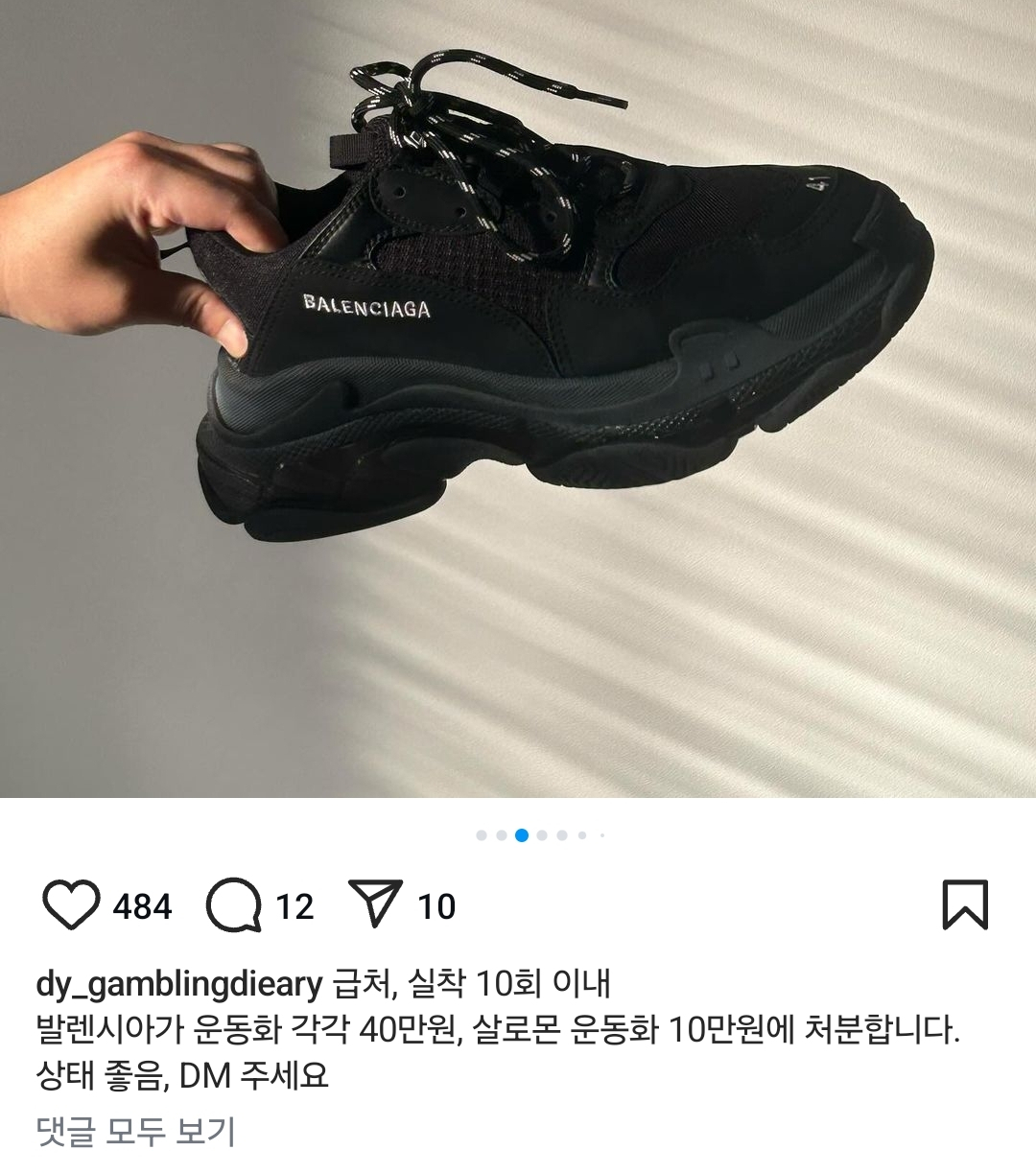This screenshot has height=1173, width=1036.
Task: Like the Balenciaga sneaker post
Action: click(x=71, y=905)
